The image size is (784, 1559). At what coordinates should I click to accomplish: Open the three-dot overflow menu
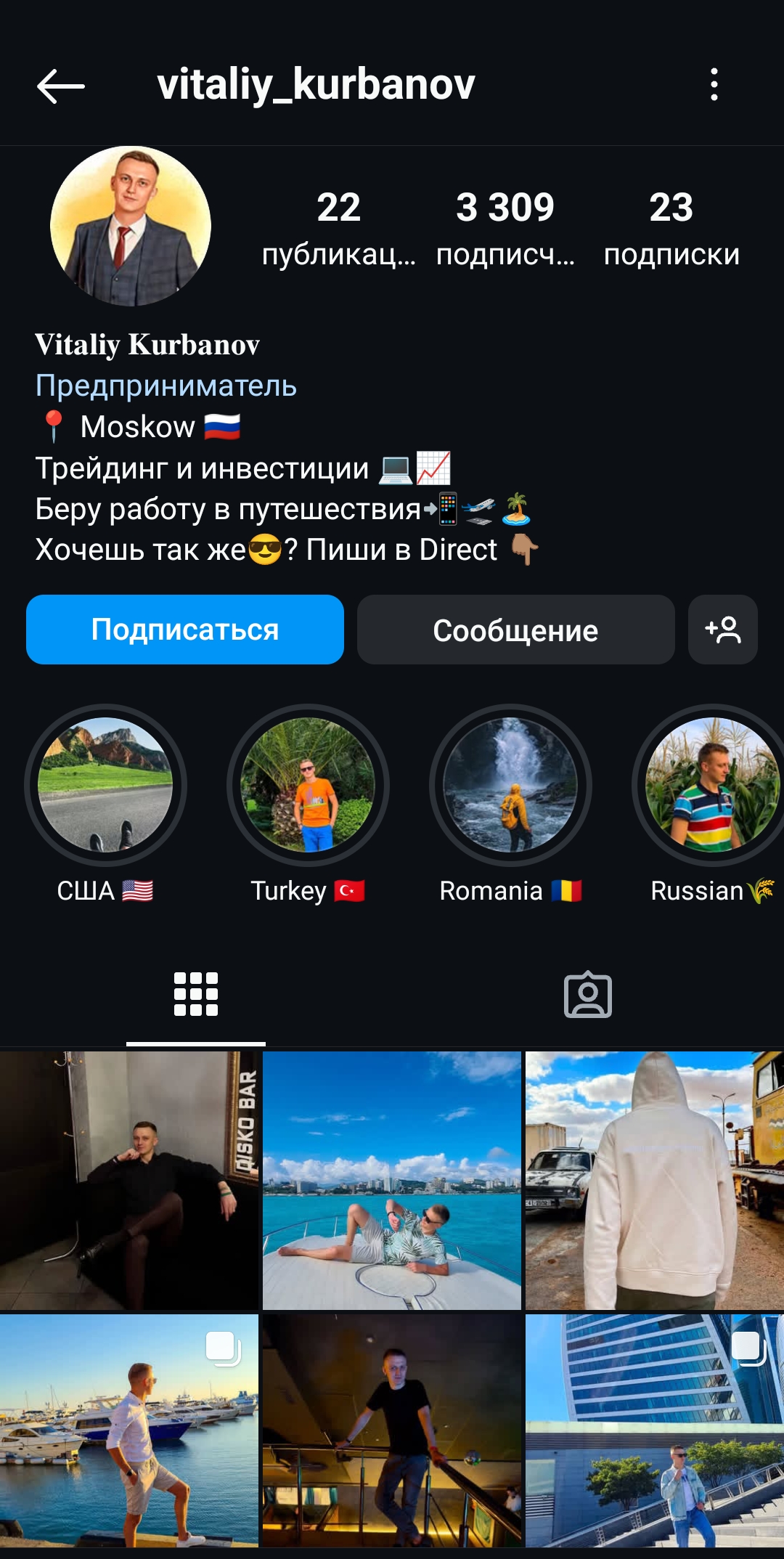[714, 85]
